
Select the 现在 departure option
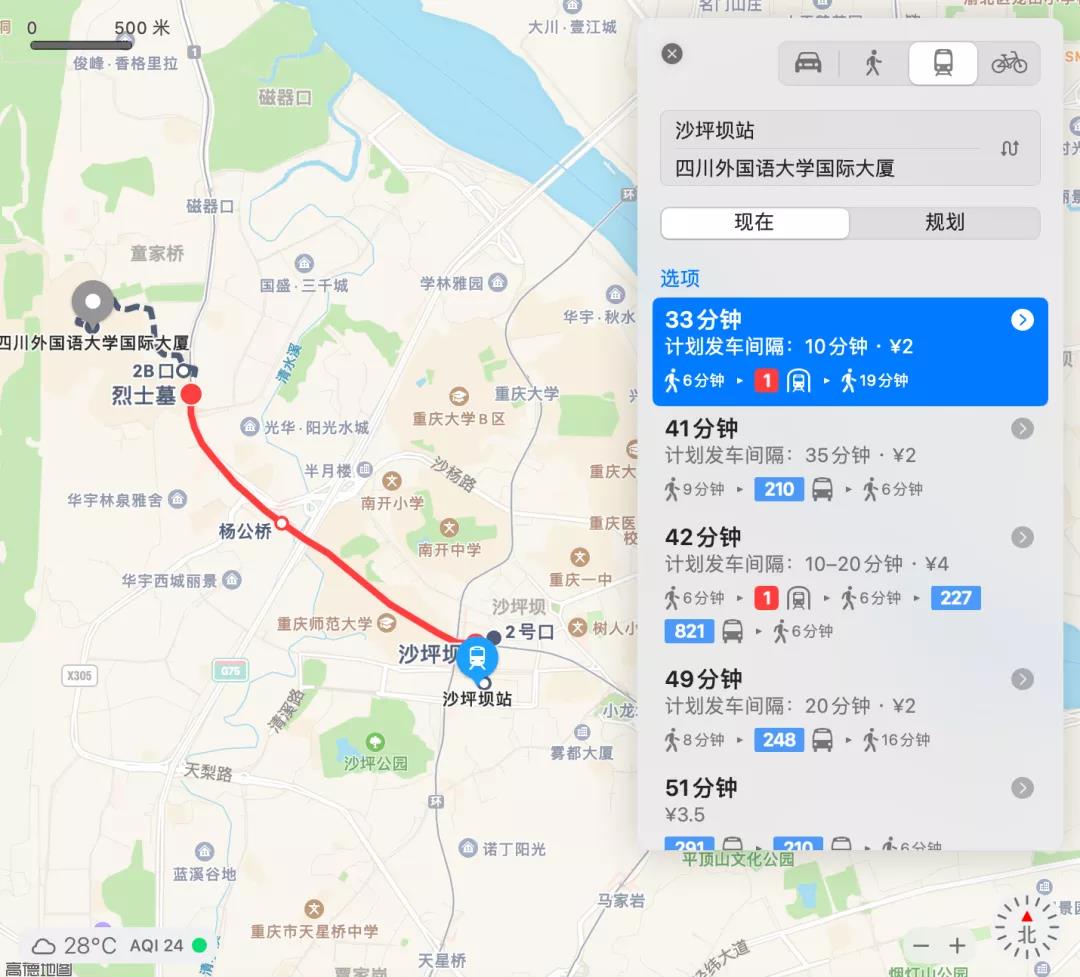(755, 222)
